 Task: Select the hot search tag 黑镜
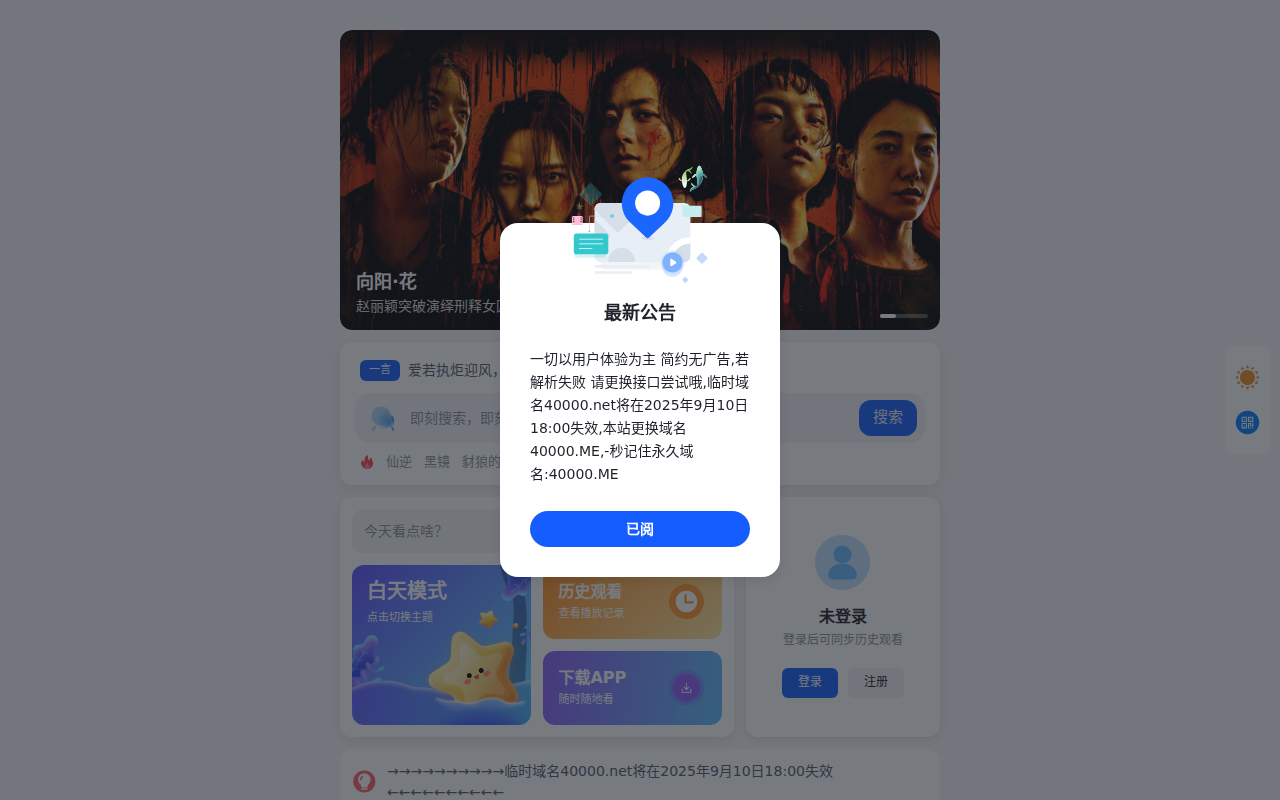[x=437, y=462]
